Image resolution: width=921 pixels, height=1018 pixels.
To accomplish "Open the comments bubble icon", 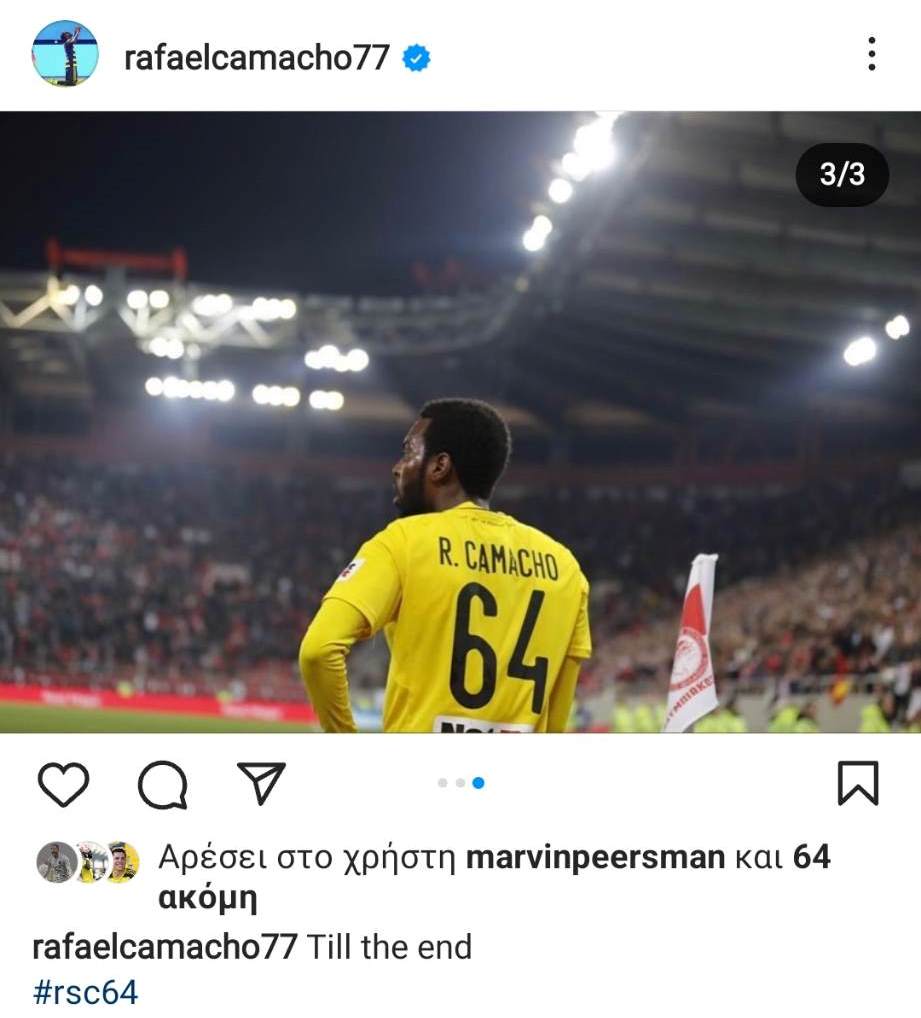I will [x=162, y=784].
